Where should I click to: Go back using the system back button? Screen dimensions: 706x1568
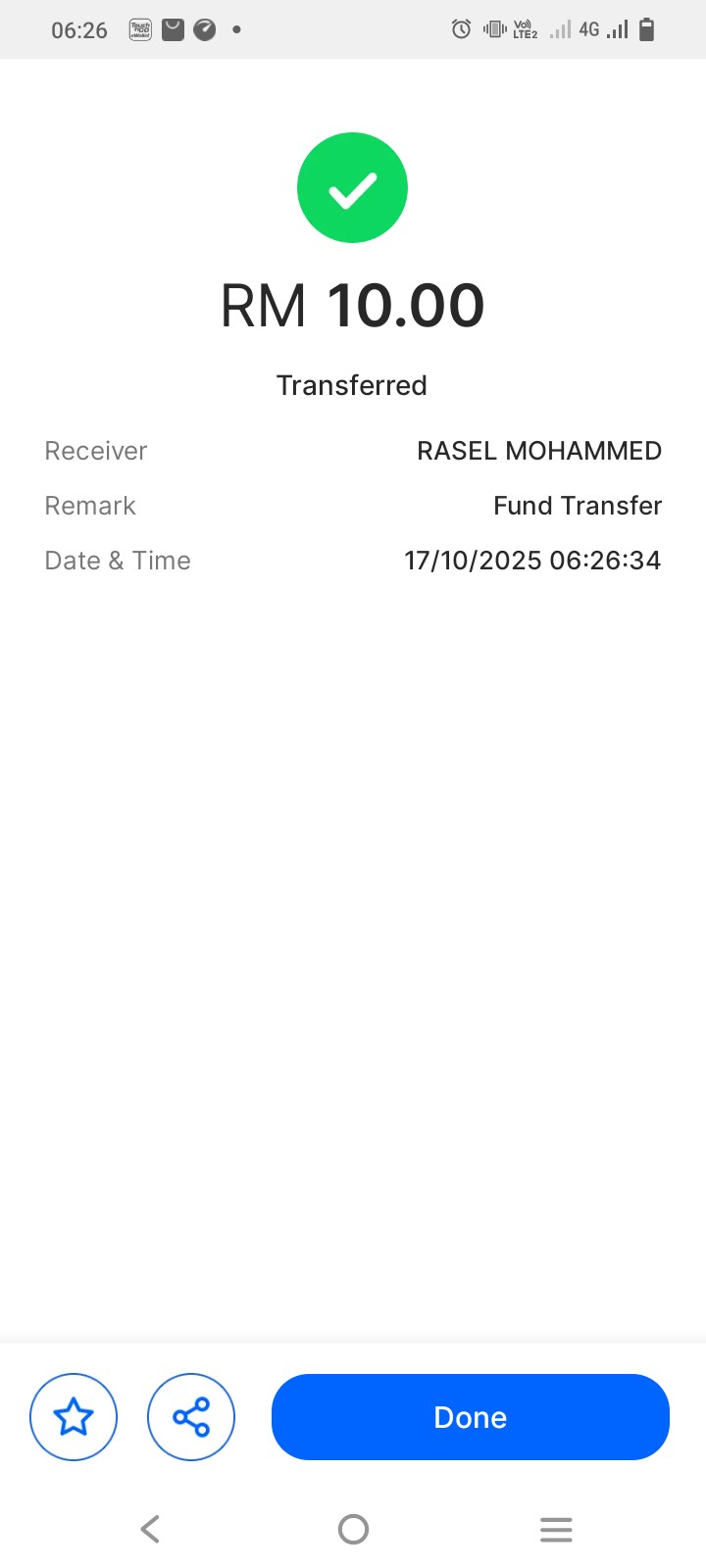pyautogui.click(x=150, y=1529)
